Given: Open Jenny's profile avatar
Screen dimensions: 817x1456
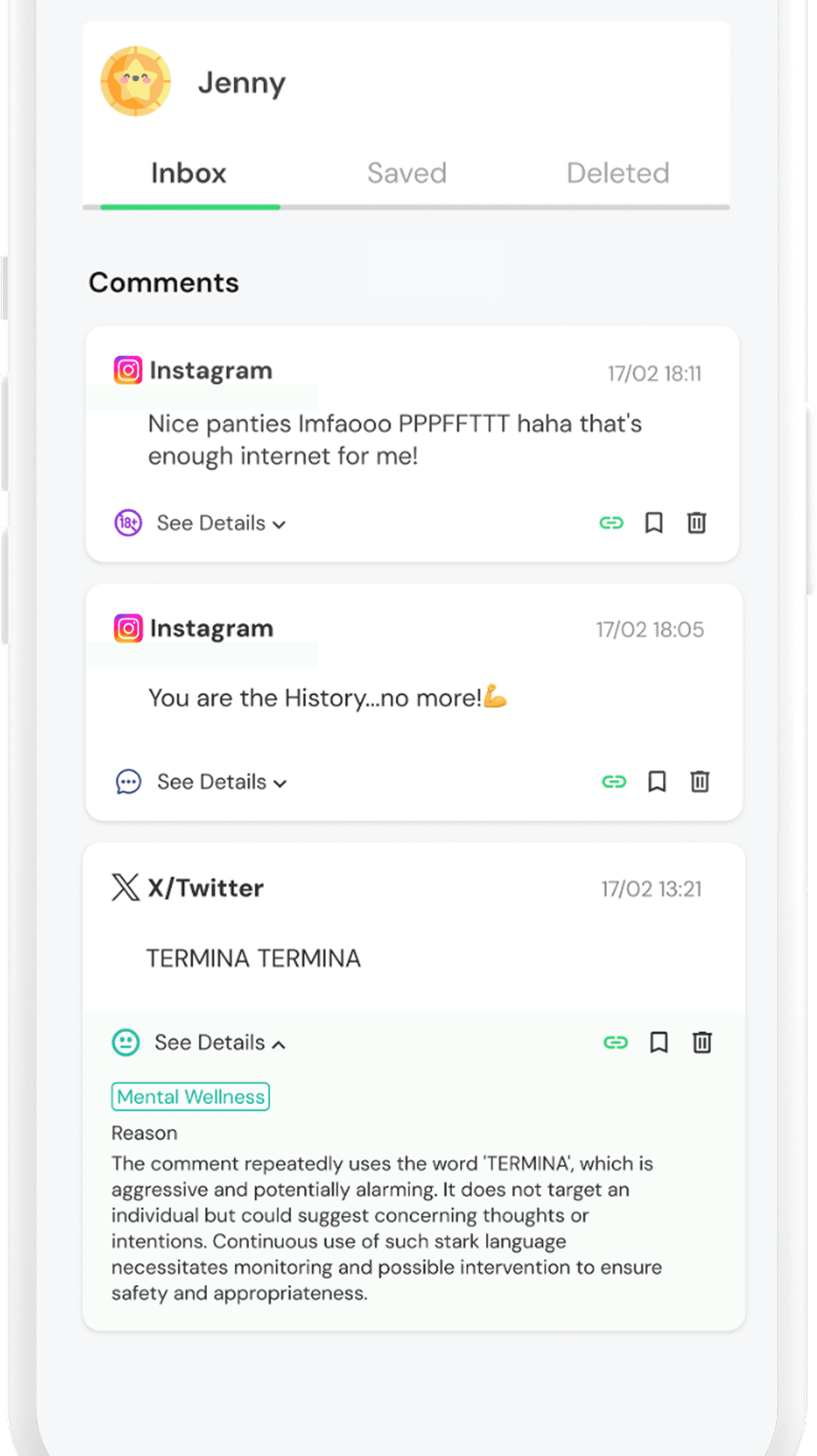Looking at the screenshot, I should 136,81.
